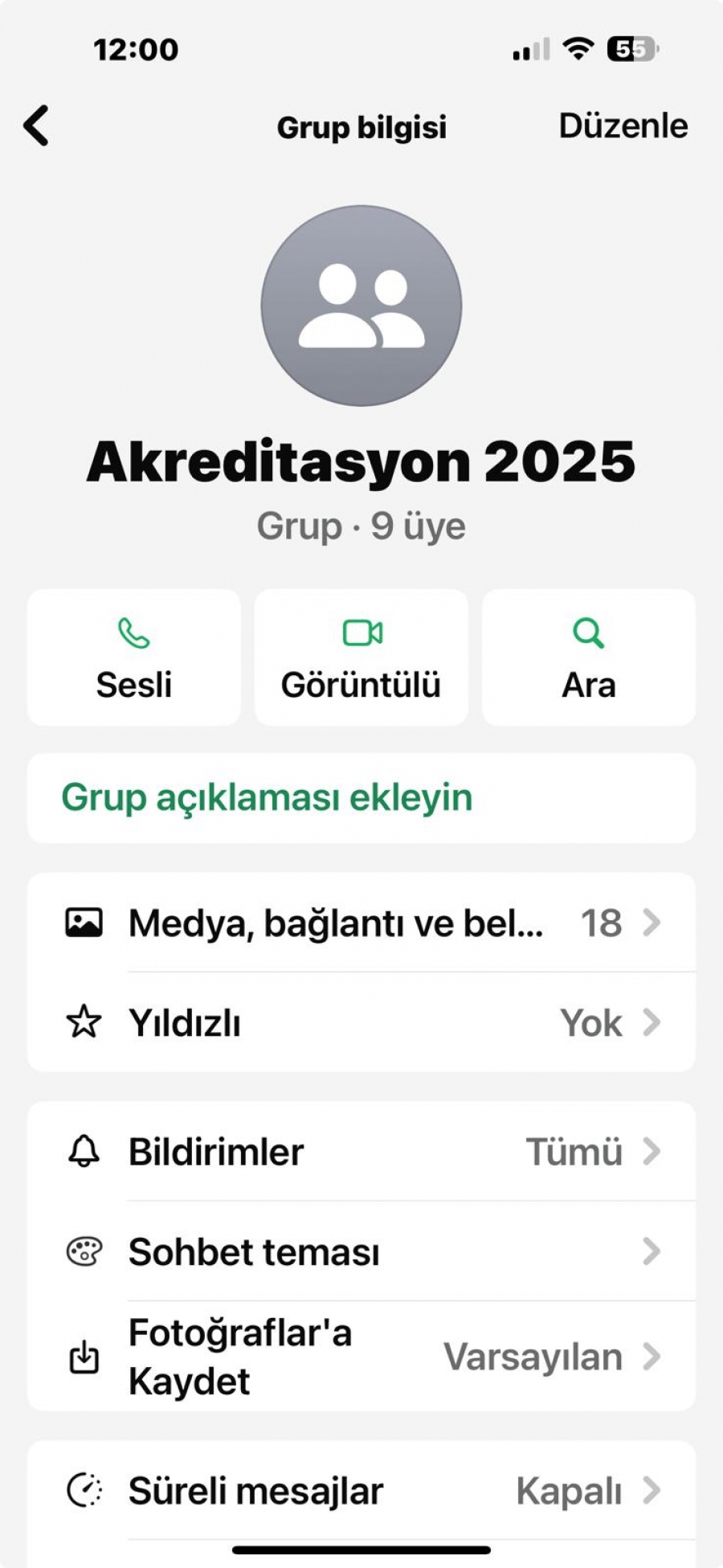
Task: Open the group profile photo
Action: click(x=361, y=305)
